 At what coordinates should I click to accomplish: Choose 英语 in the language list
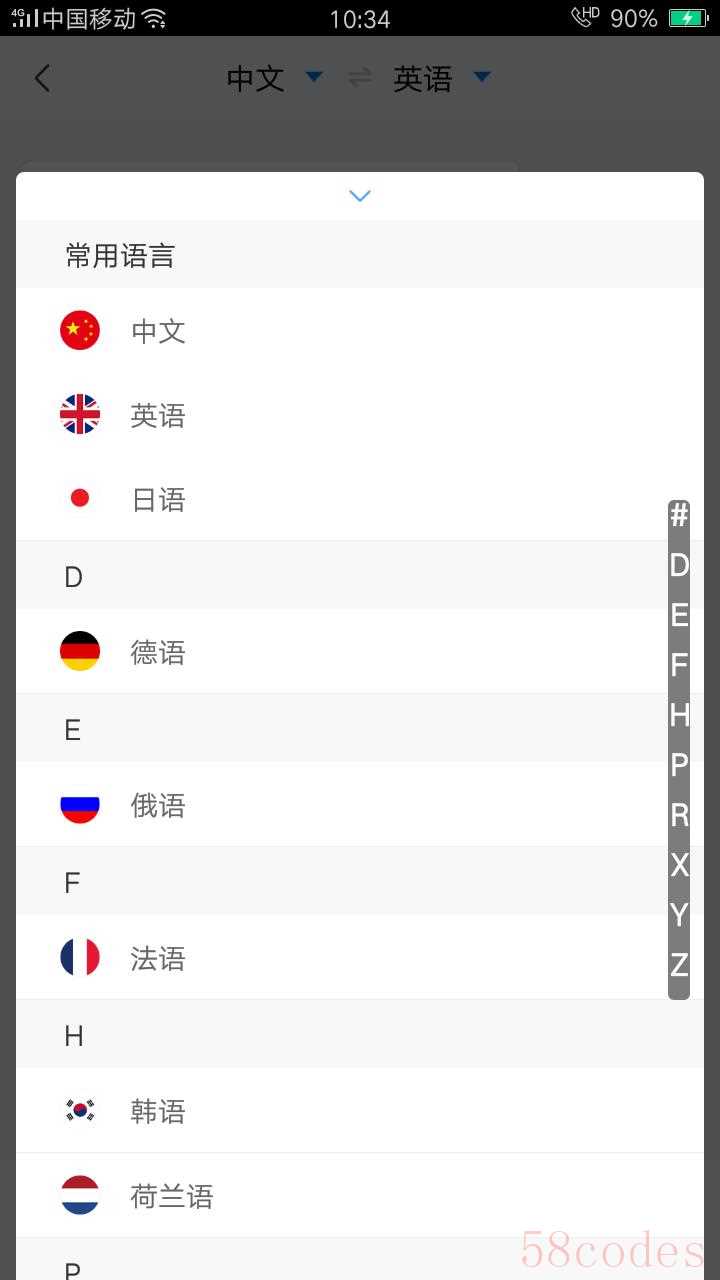(360, 415)
